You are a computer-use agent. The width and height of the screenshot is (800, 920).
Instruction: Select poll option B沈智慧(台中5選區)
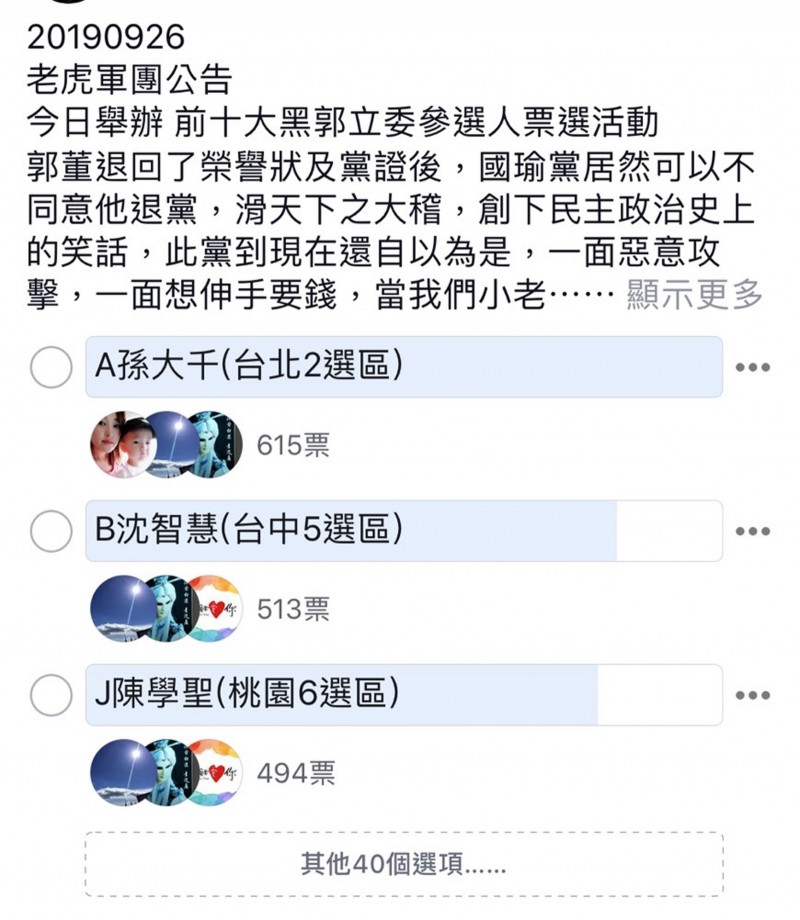coord(50,531)
